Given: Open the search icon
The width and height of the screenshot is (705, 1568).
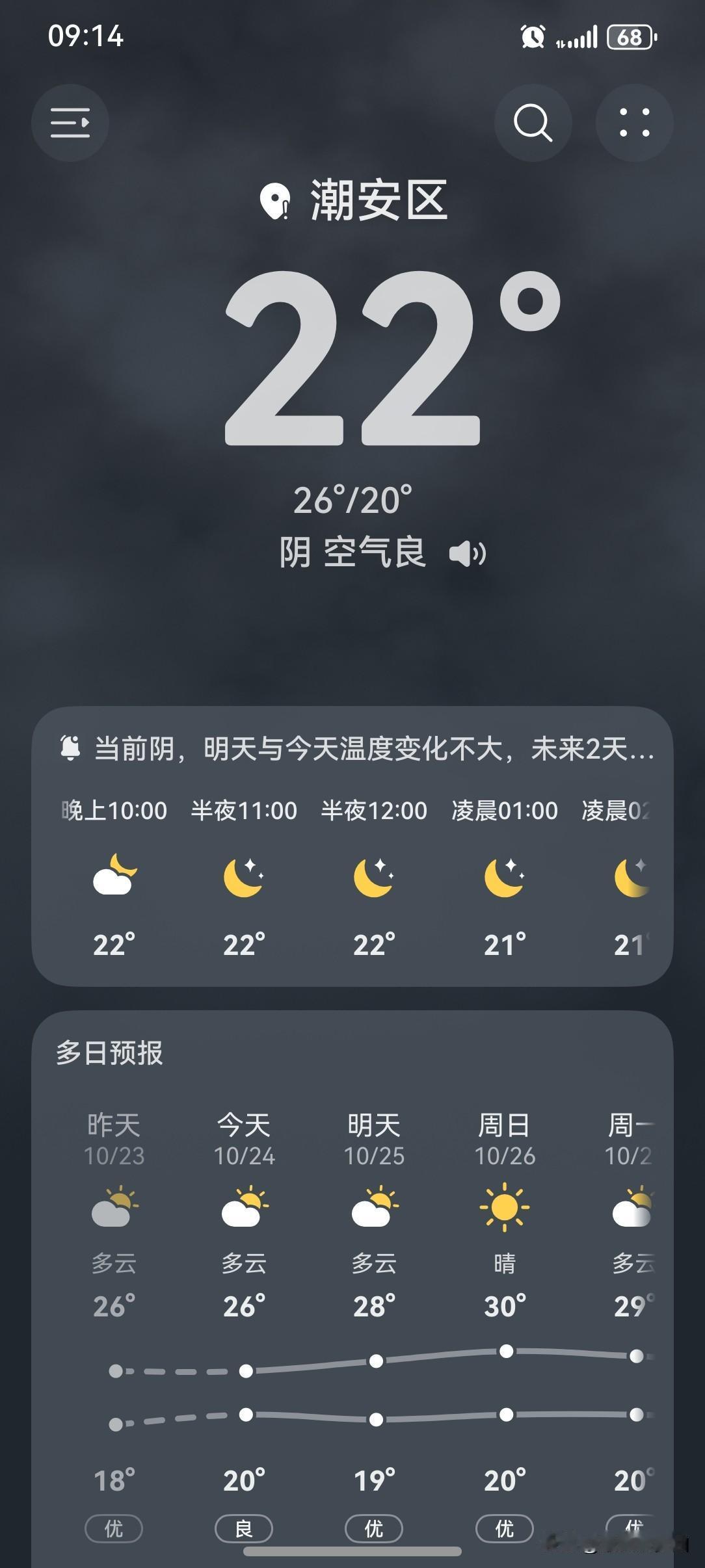Looking at the screenshot, I should 533,123.
